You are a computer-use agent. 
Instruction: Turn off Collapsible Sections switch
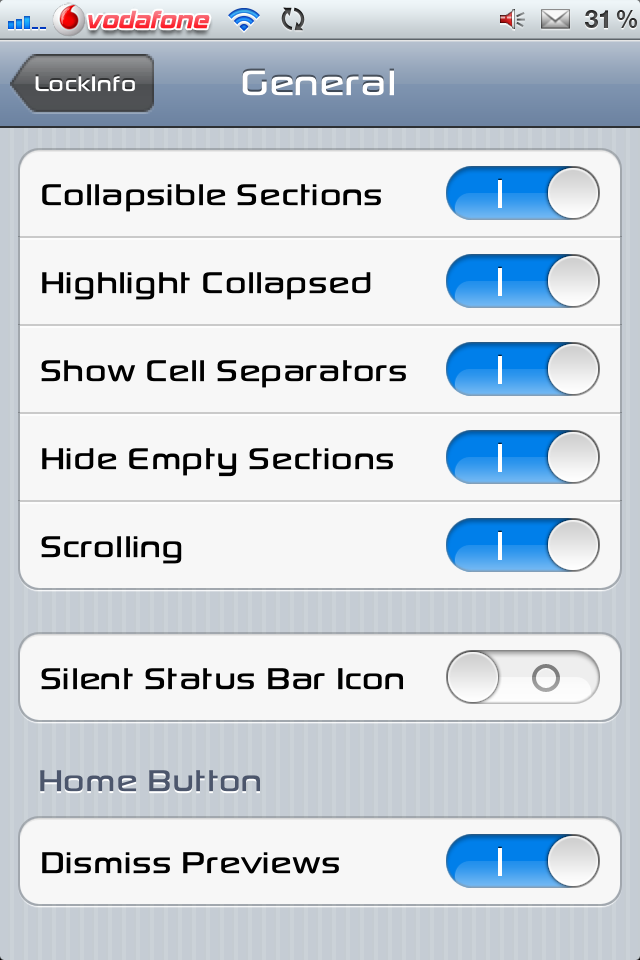point(522,194)
